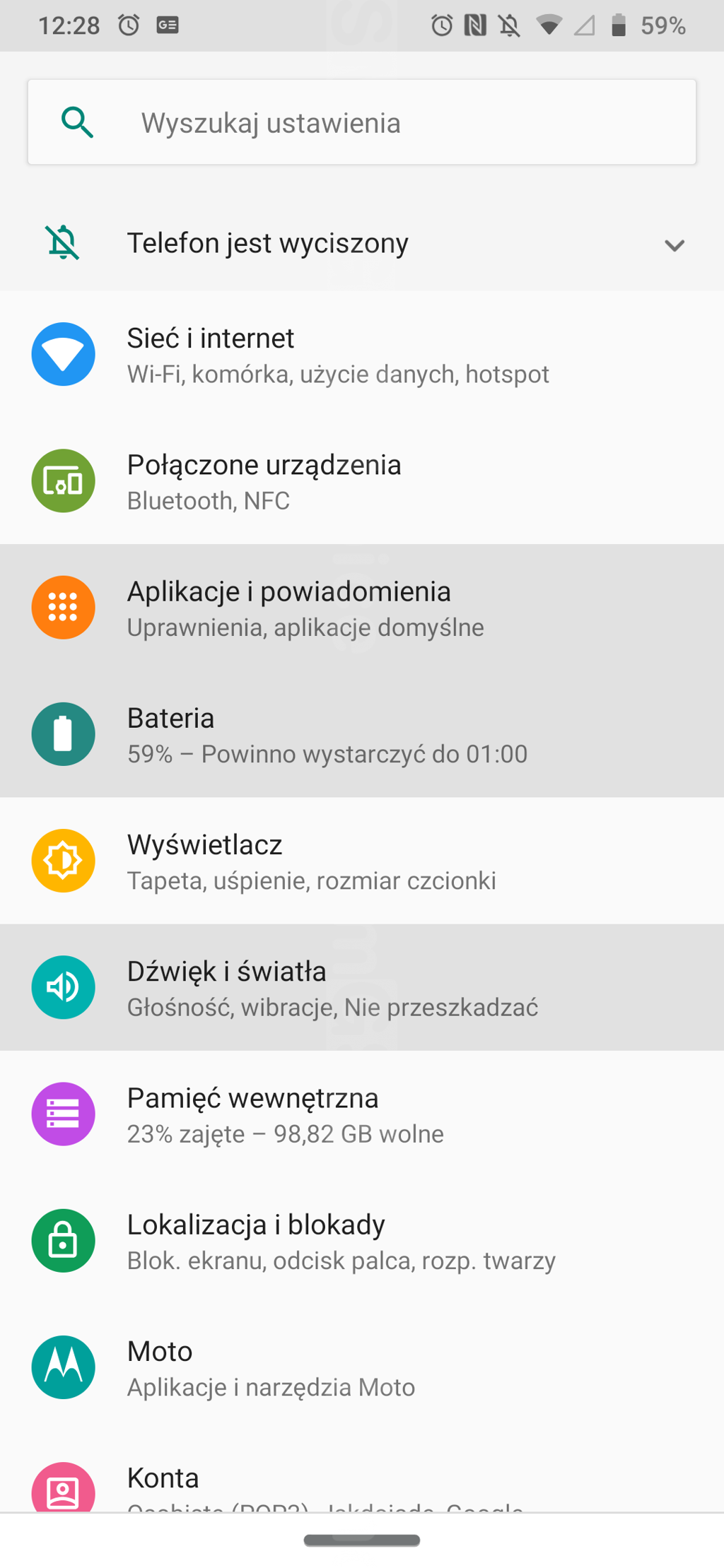Open Moto apps and tools
Screen dimensions: 724x1568
point(362,1367)
